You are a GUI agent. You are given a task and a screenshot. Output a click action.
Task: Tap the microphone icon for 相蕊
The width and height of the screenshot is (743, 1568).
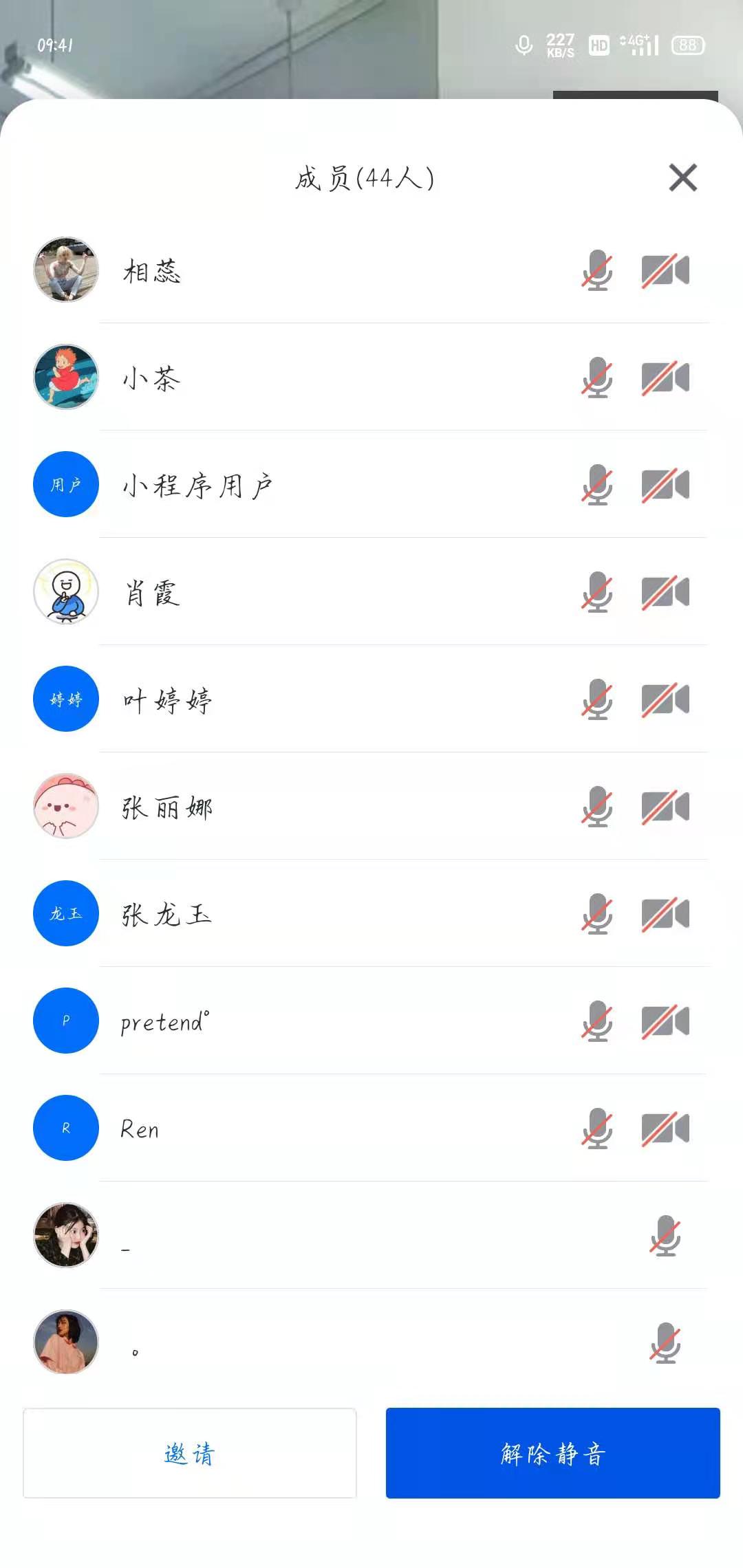[597, 270]
